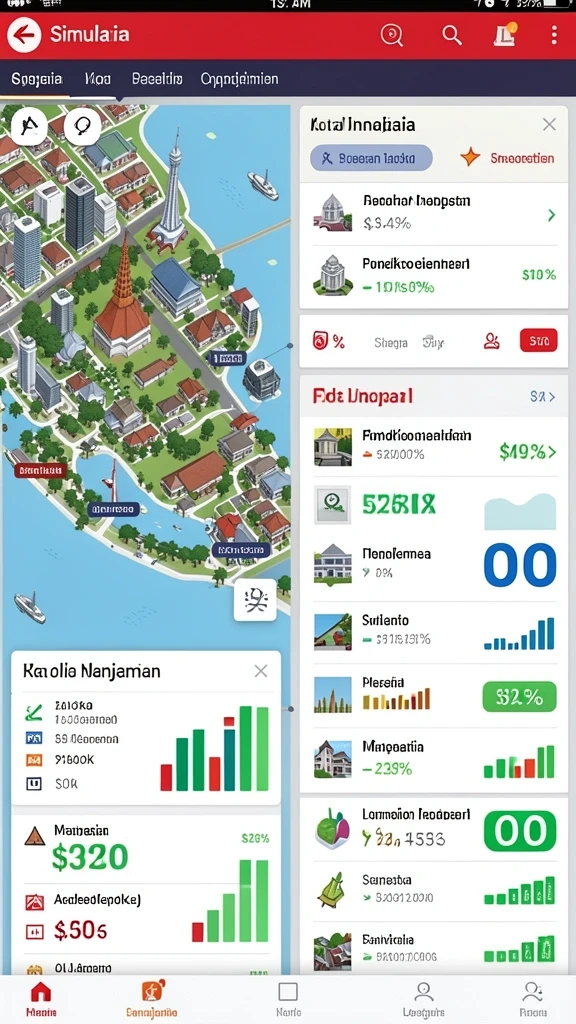The height and width of the screenshot is (1024, 576).
Task: Open the Rooia tab in bottom navigation
Action: click(534, 999)
